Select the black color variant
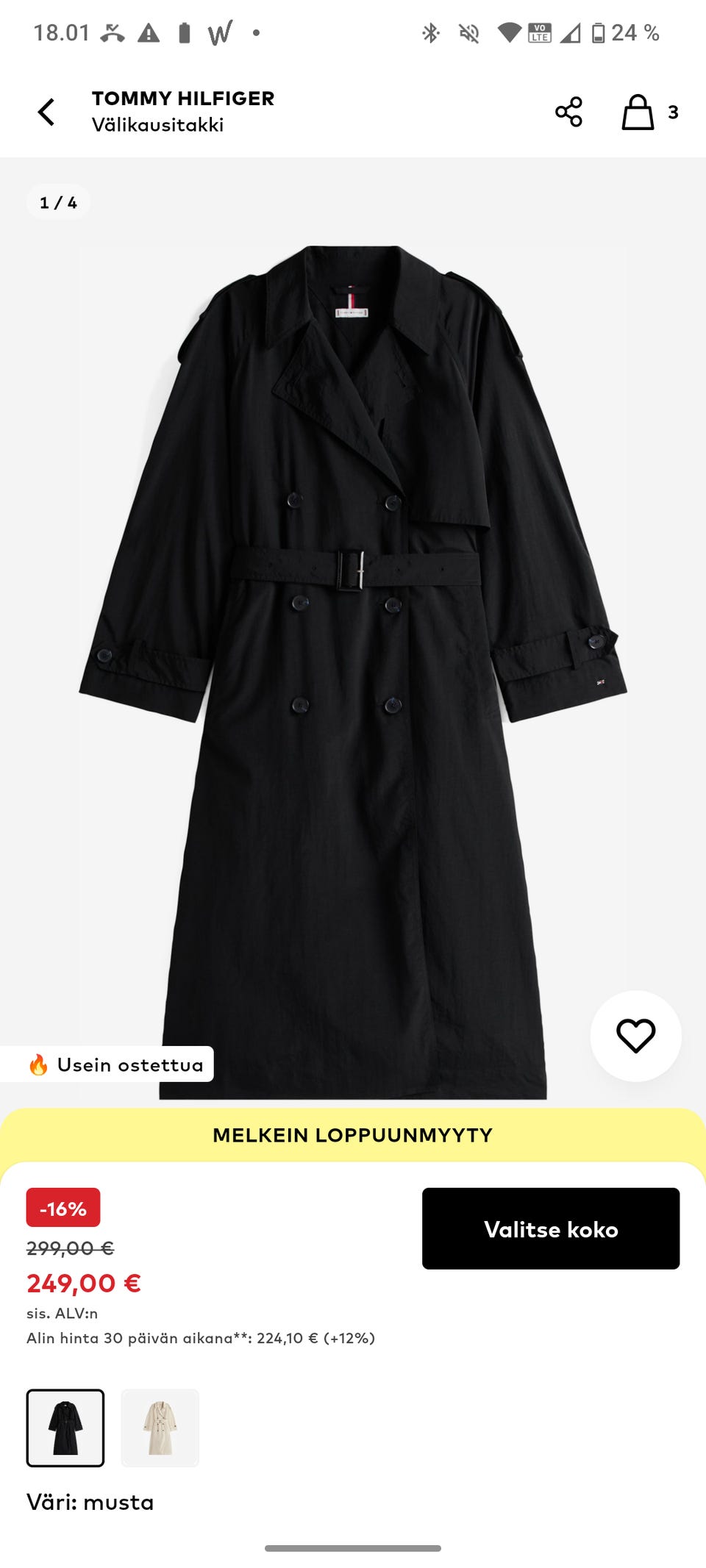This screenshot has width=706, height=1568. pyautogui.click(x=65, y=1428)
